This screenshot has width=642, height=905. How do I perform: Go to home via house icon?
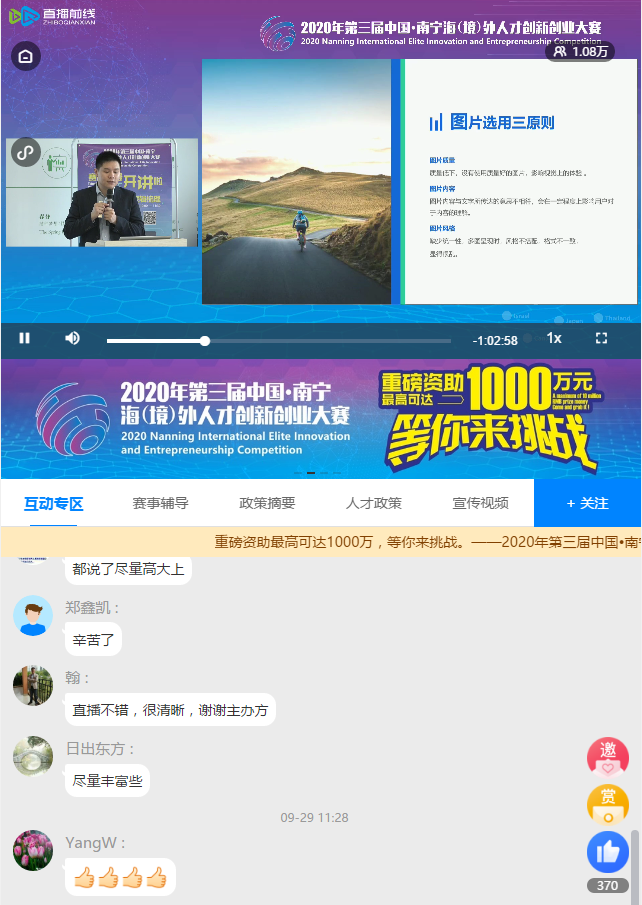point(26,56)
